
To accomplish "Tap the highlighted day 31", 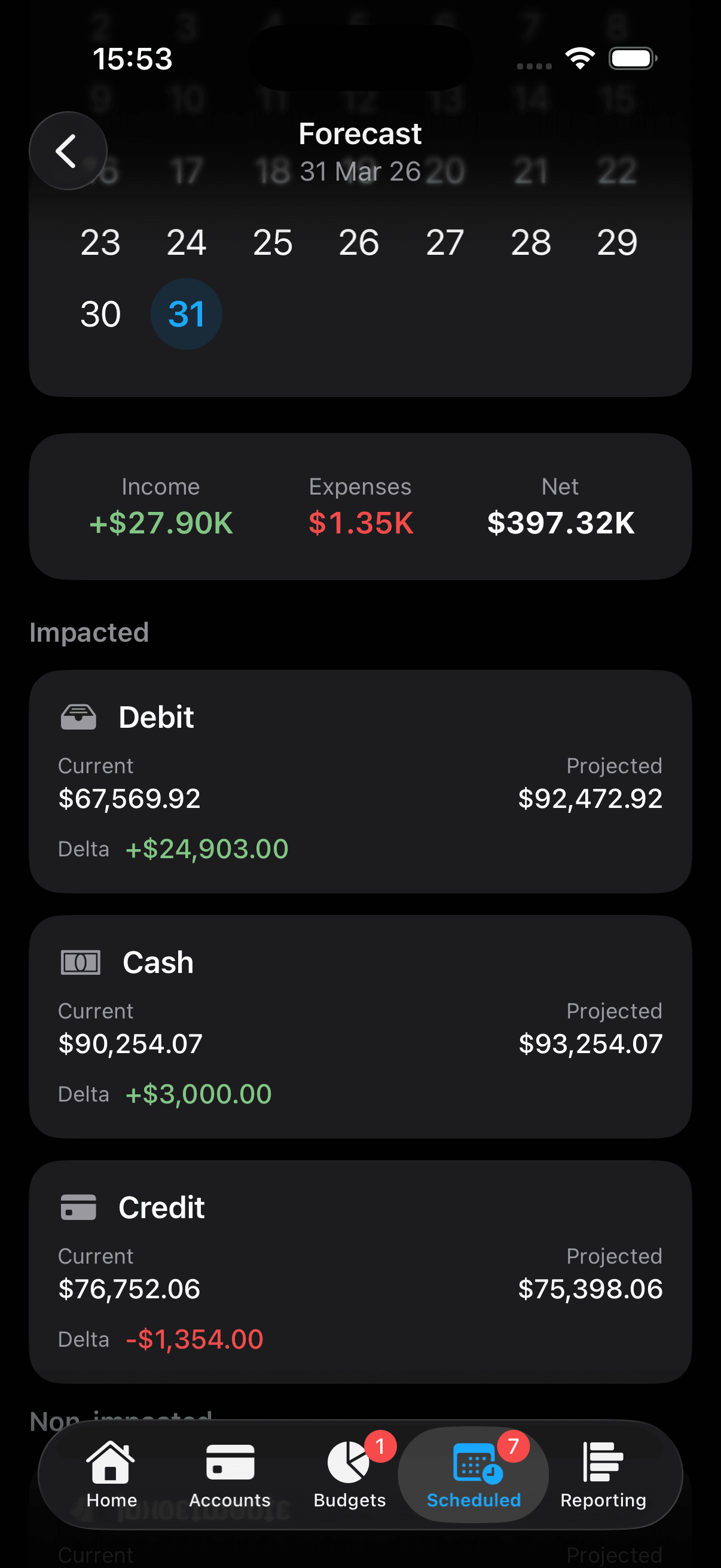I will click(186, 314).
